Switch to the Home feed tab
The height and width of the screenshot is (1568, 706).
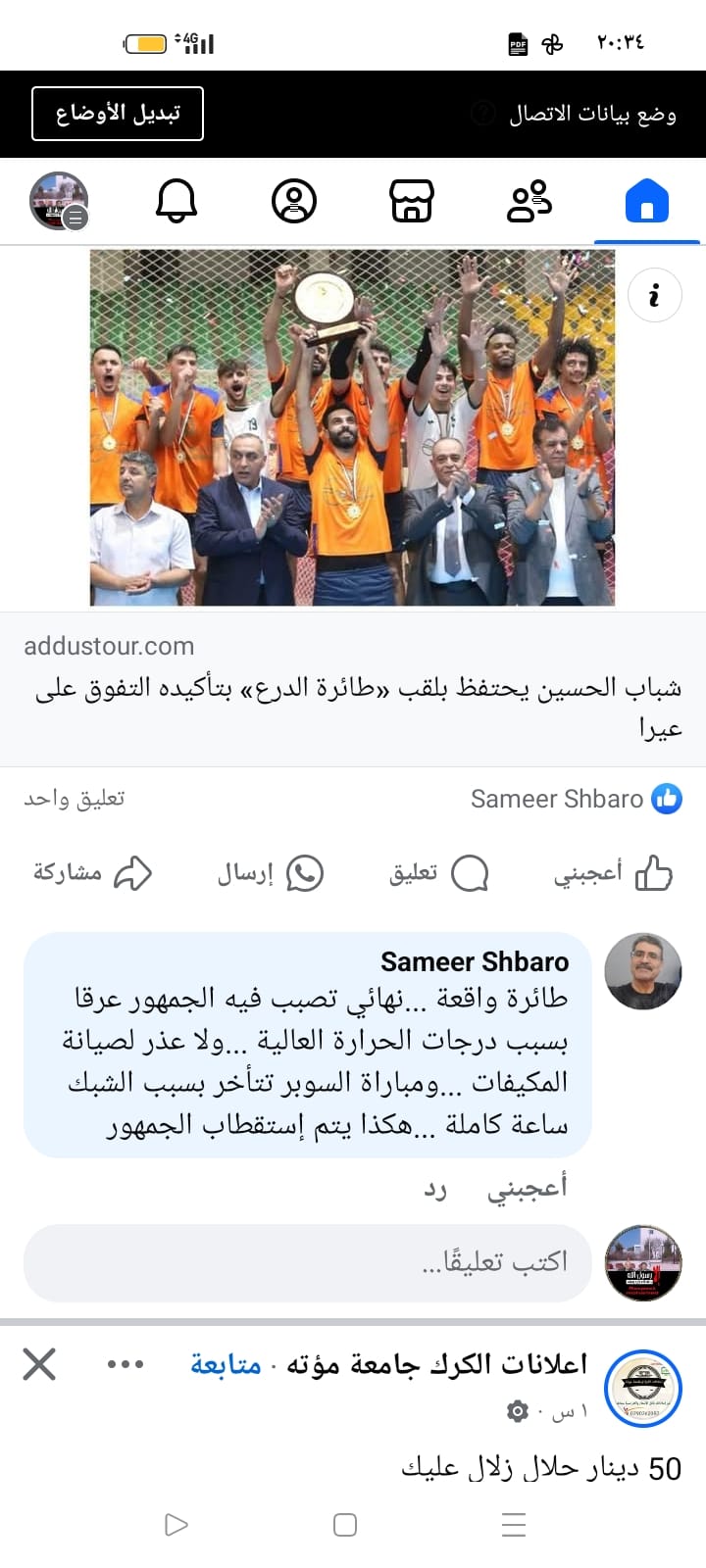(646, 202)
